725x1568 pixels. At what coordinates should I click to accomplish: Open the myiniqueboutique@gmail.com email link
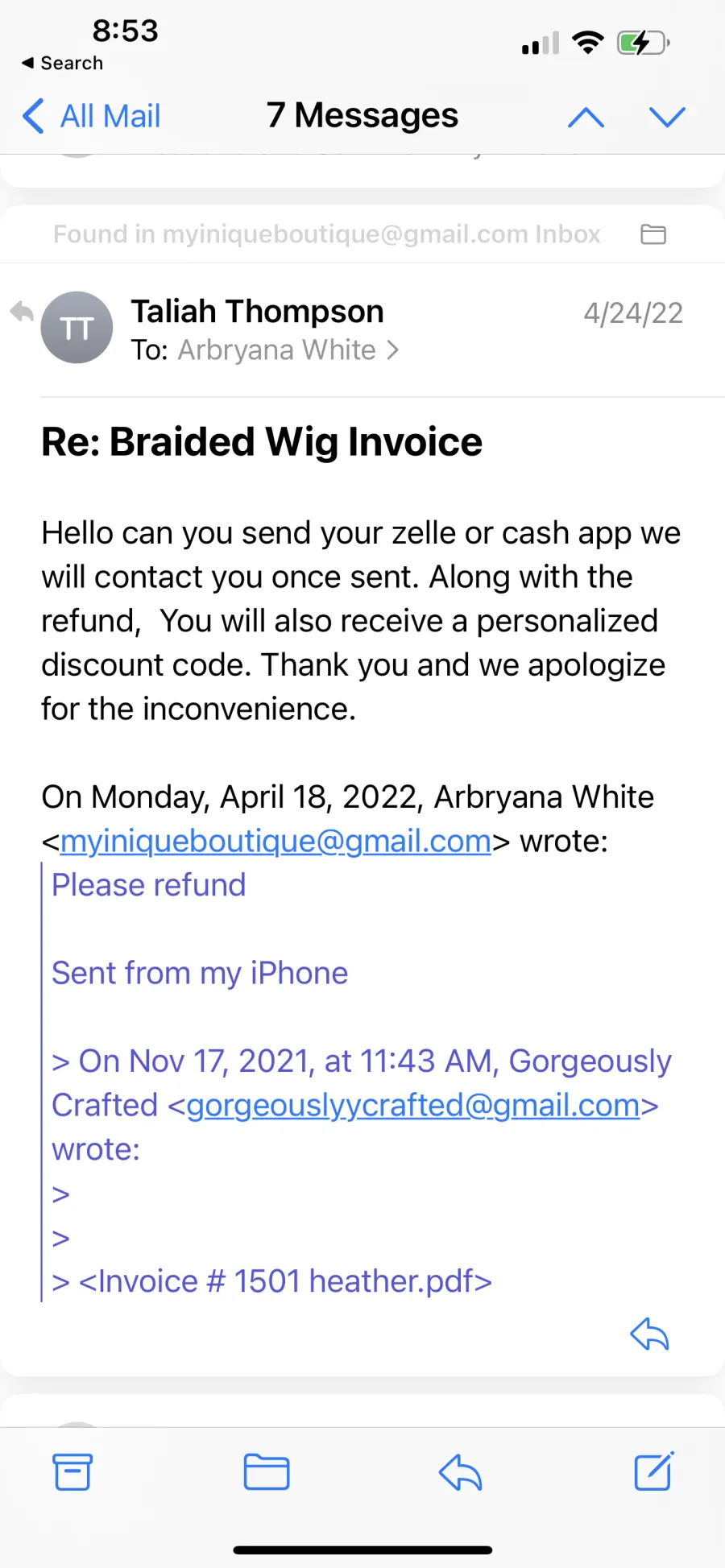pyautogui.click(x=275, y=841)
